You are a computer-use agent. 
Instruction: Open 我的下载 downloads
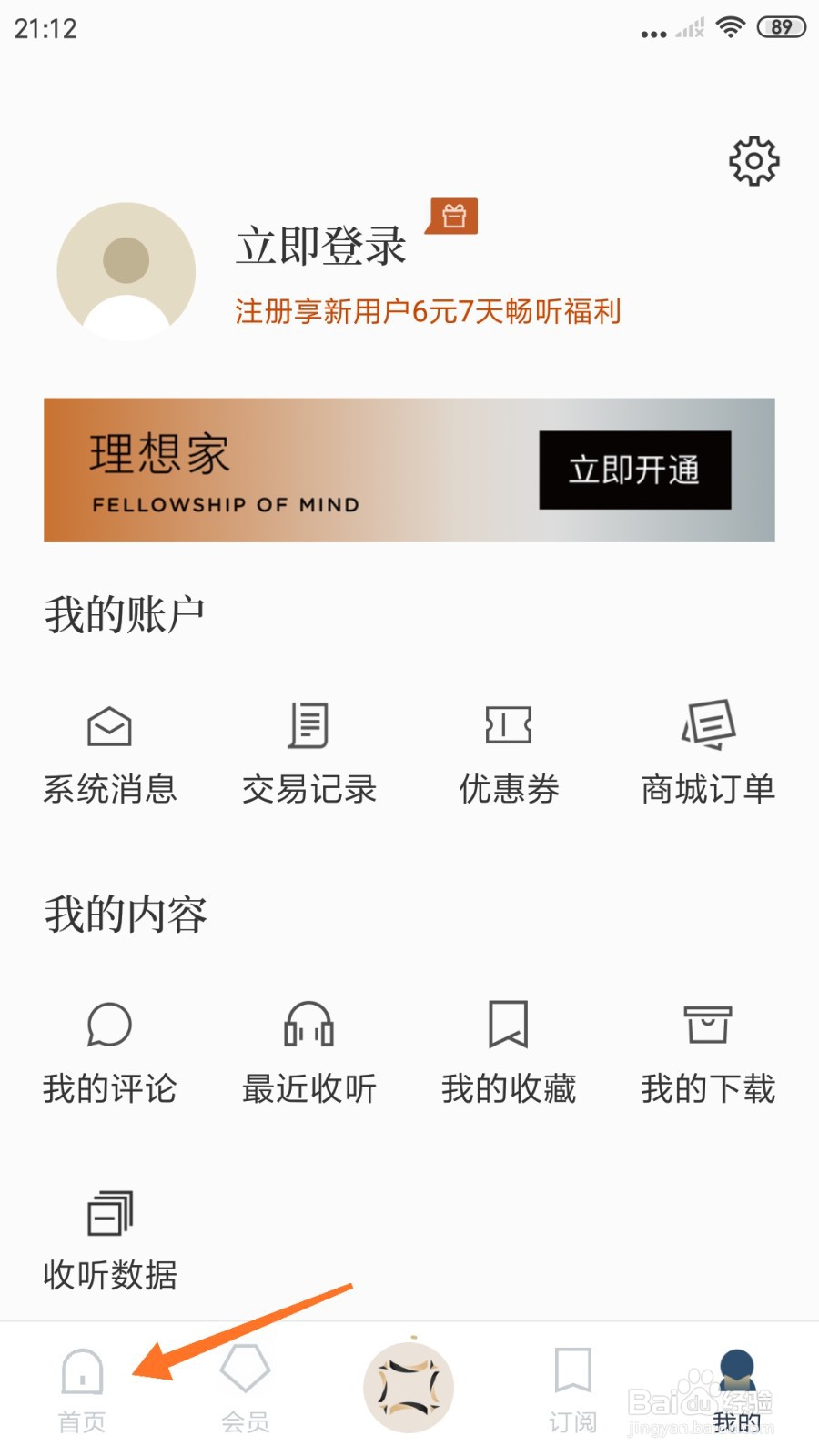709,1054
